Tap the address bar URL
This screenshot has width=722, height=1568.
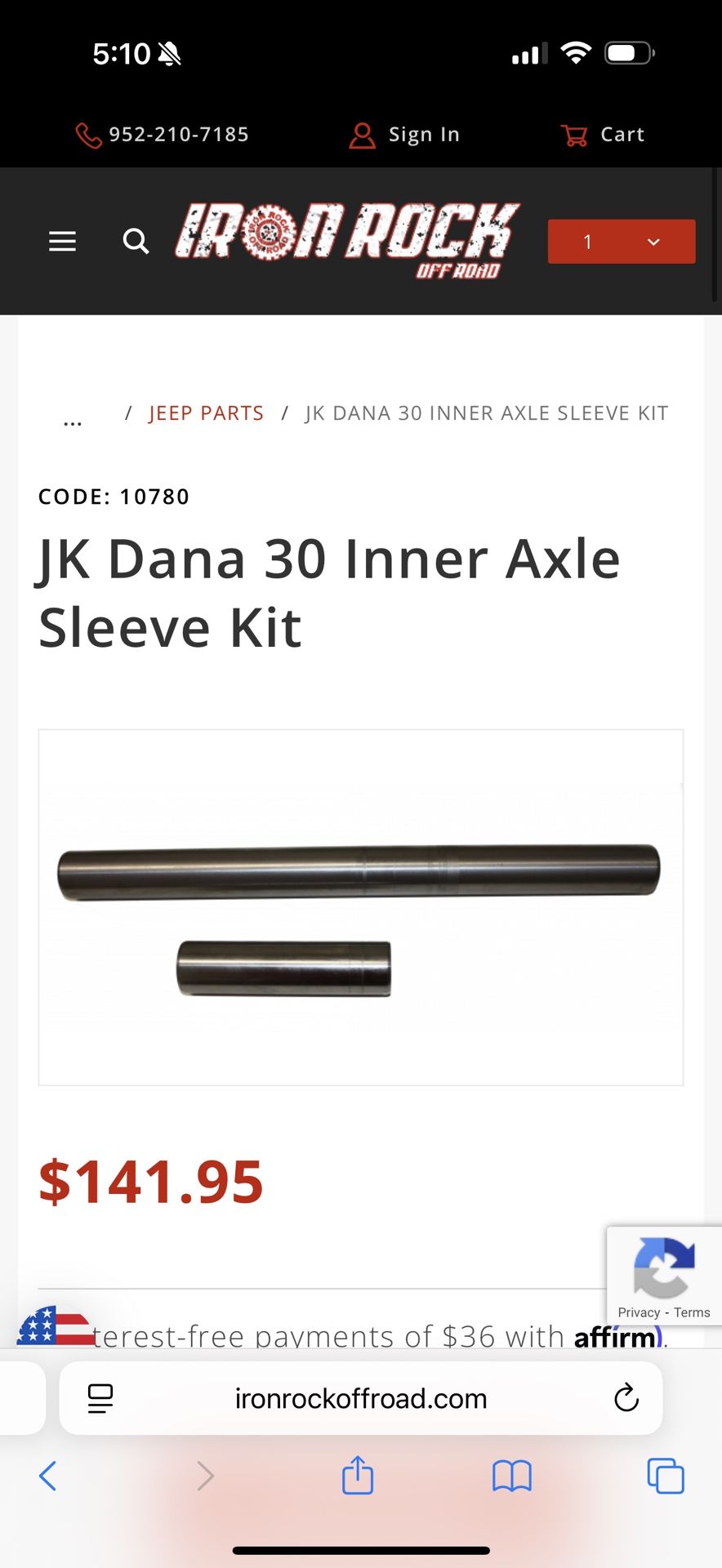click(360, 1399)
